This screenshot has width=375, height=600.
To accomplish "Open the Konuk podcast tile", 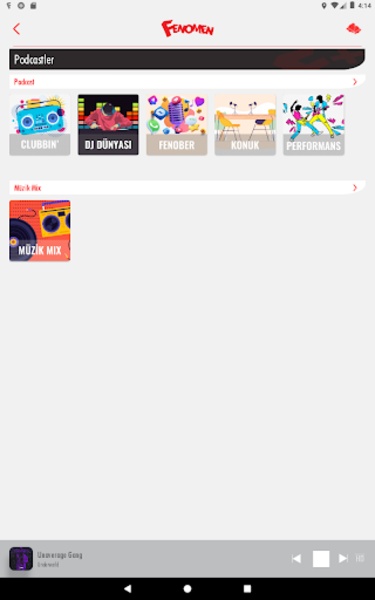I will [245, 125].
